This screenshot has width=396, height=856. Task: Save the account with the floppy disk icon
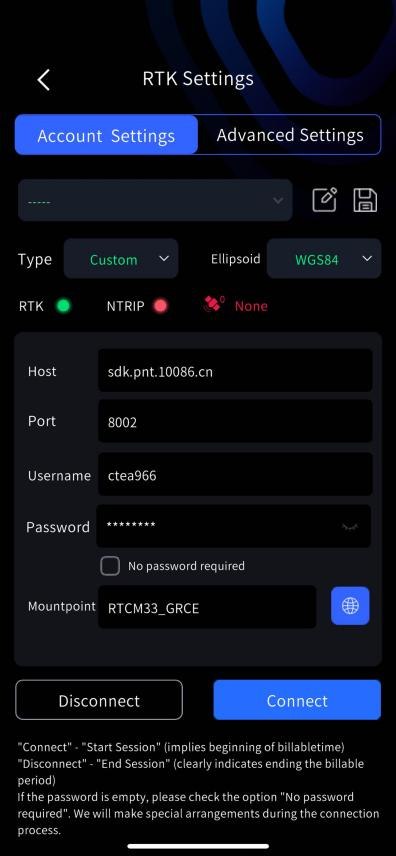(x=365, y=200)
